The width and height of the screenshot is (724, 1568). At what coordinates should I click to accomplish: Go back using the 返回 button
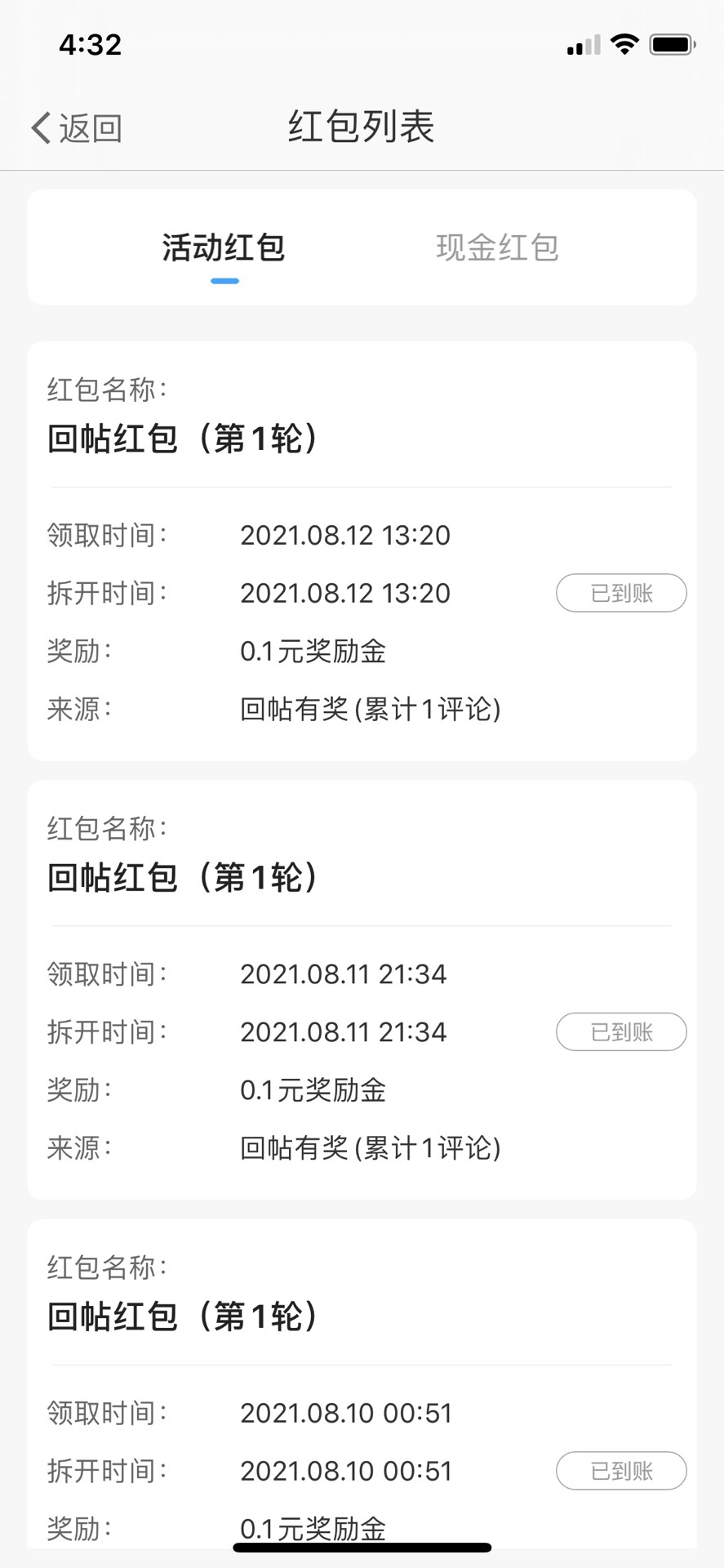click(77, 128)
